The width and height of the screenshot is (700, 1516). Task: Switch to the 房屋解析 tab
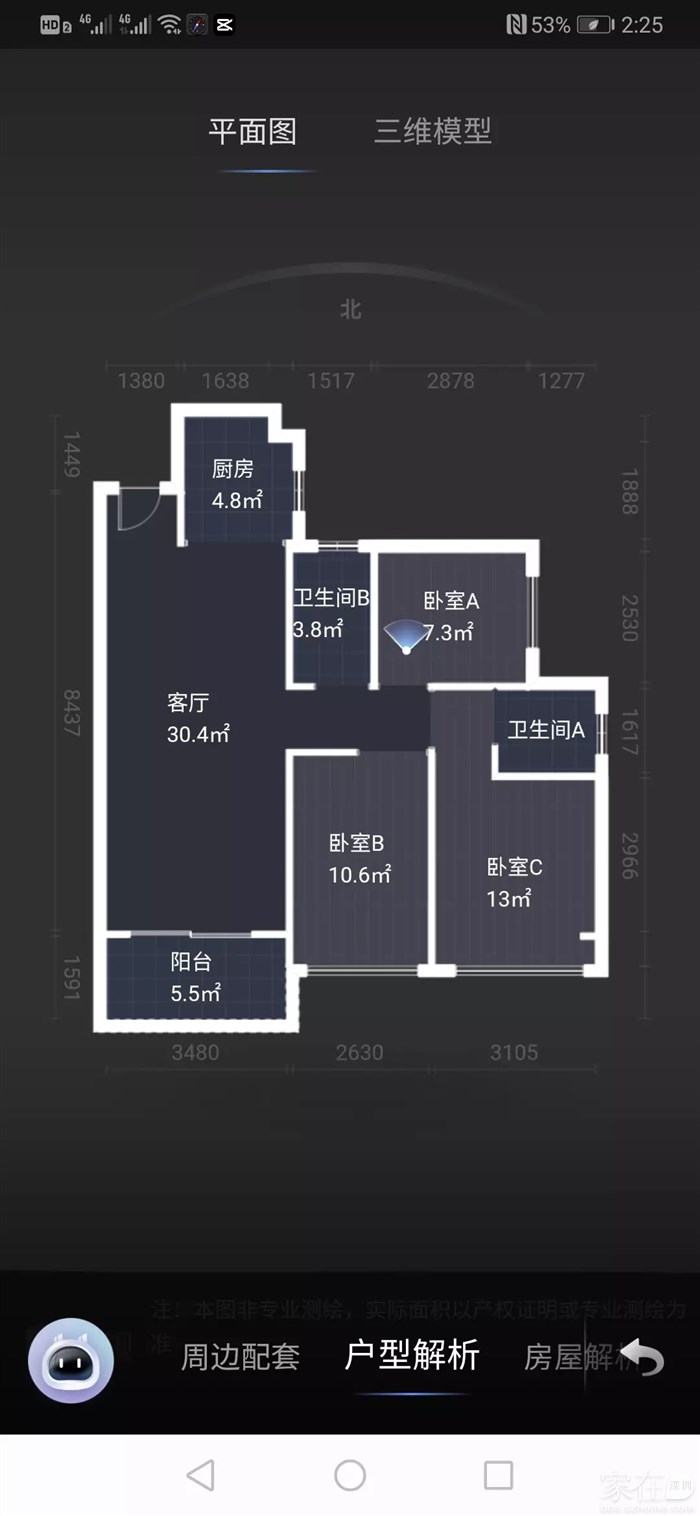coord(575,1357)
